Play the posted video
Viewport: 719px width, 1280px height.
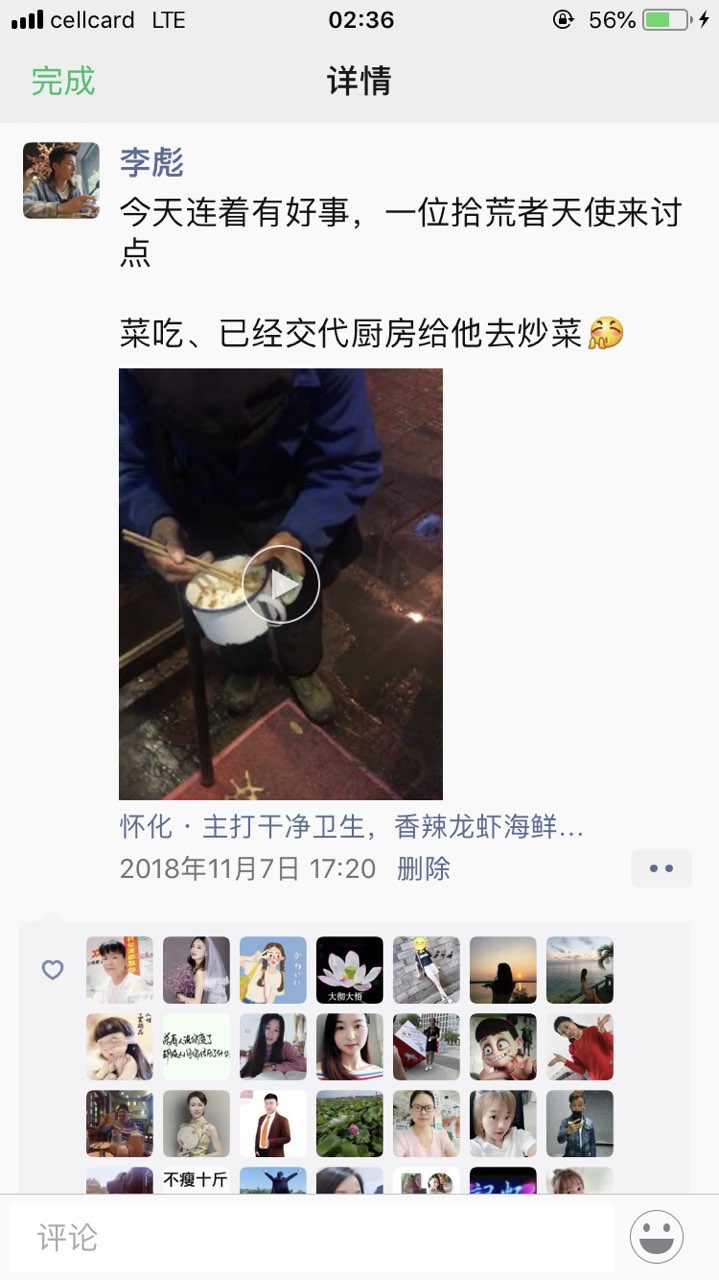point(281,585)
